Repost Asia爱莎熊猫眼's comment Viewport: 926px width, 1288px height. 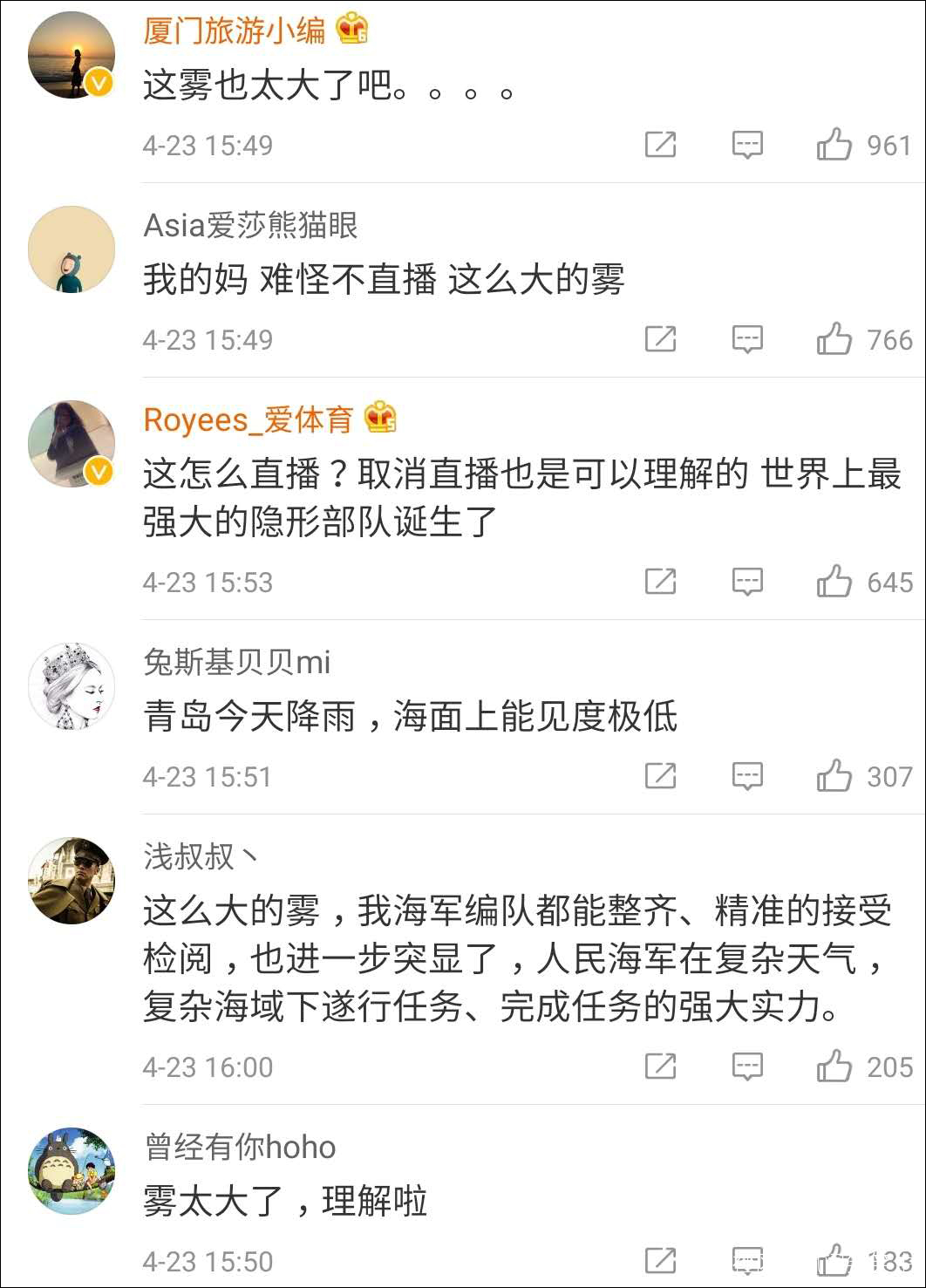pyautogui.click(x=660, y=339)
